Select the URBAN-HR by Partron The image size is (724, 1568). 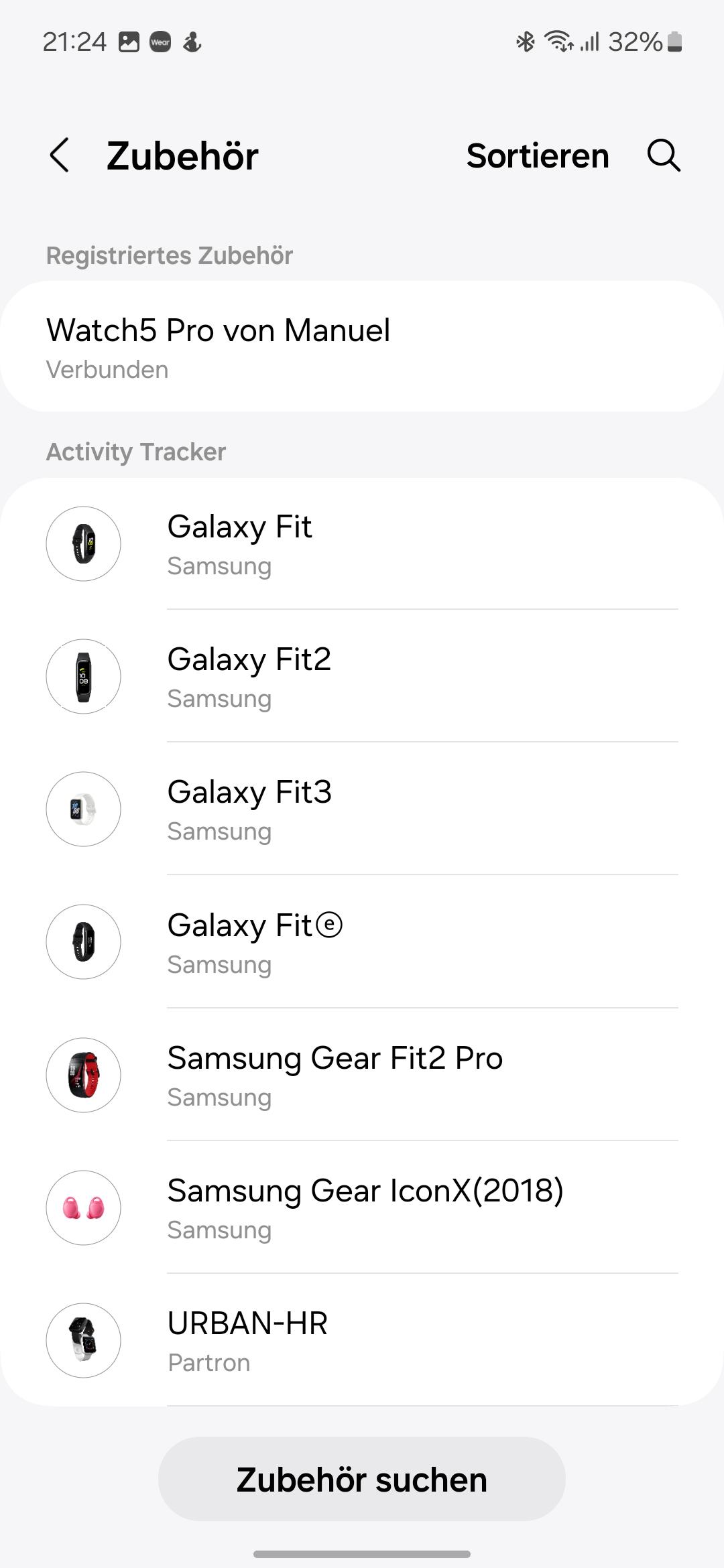click(x=362, y=1340)
